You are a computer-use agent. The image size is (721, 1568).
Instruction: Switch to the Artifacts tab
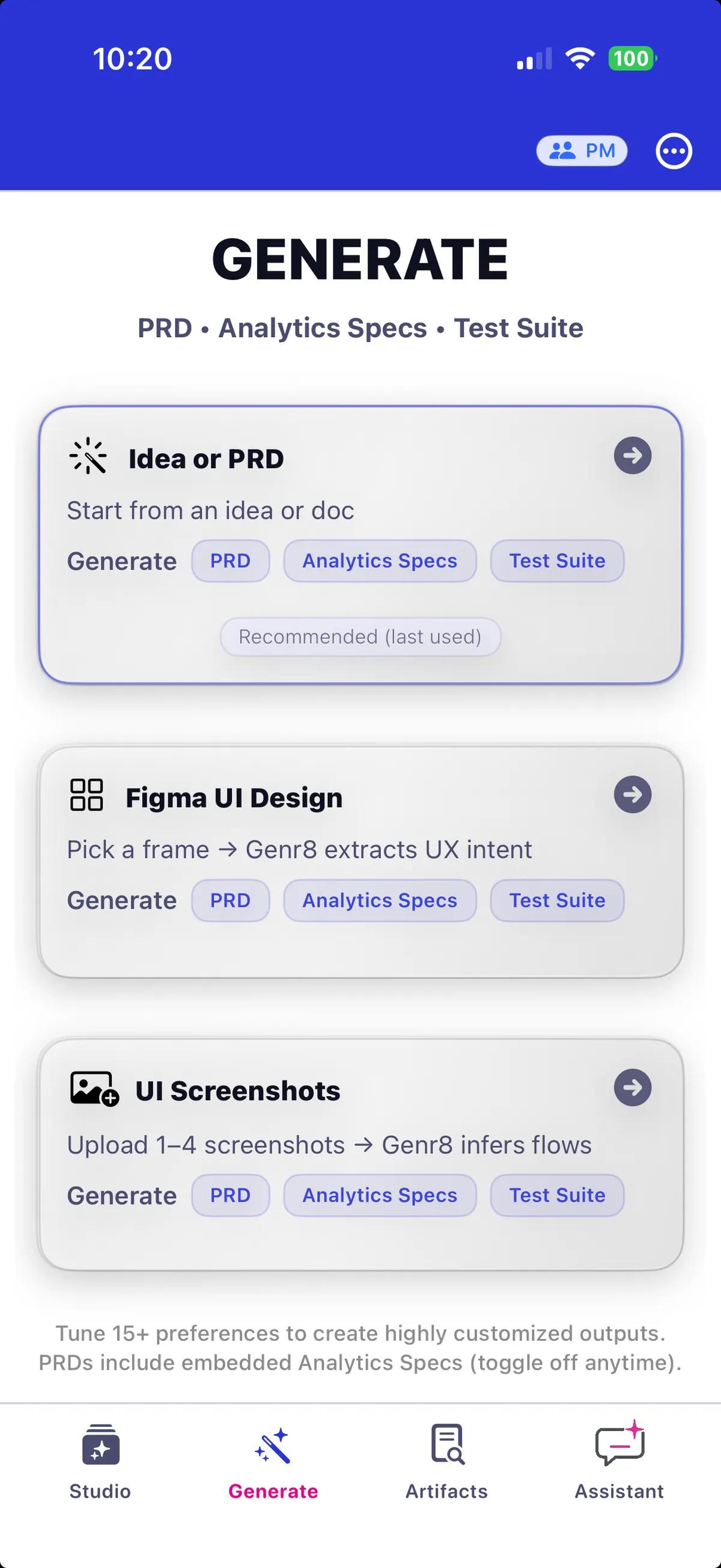447,1490
